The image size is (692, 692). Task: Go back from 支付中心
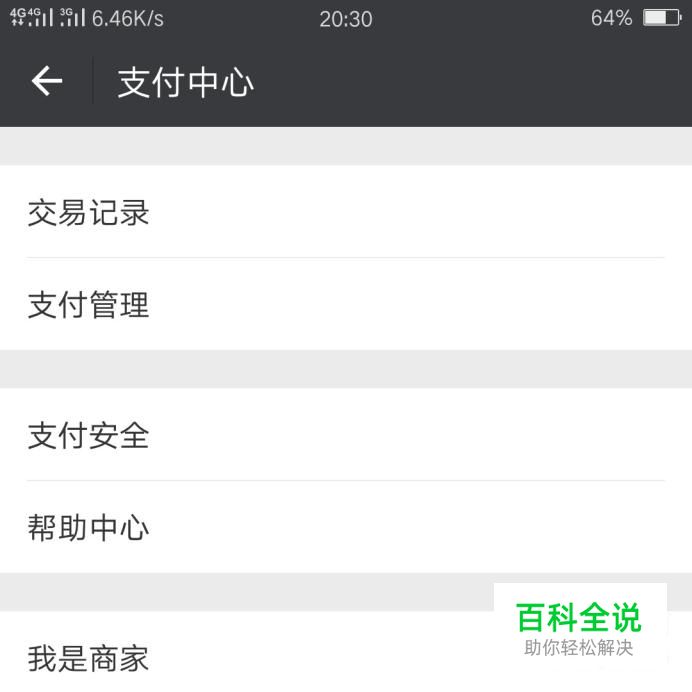(47, 82)
